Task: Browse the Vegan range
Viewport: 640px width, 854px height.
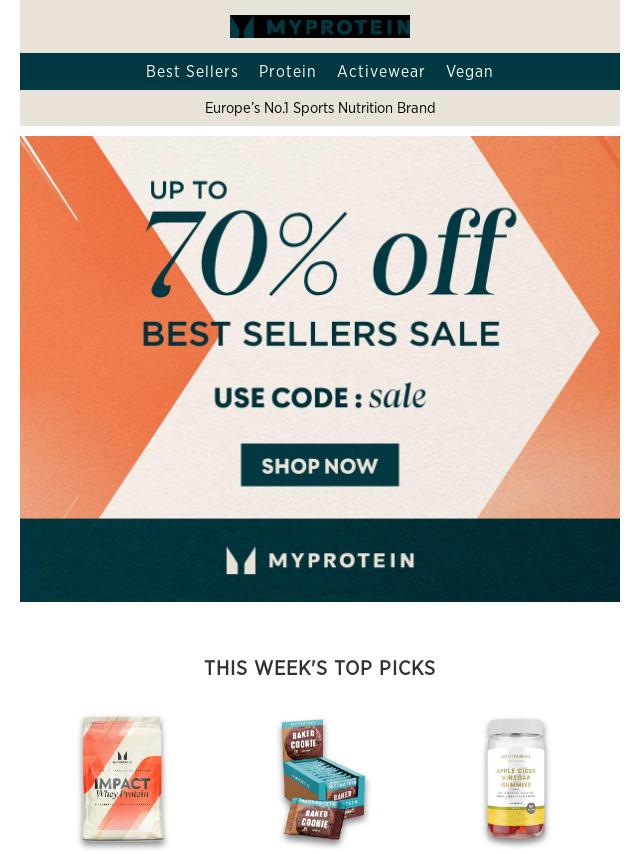Action: pos(469,72)
